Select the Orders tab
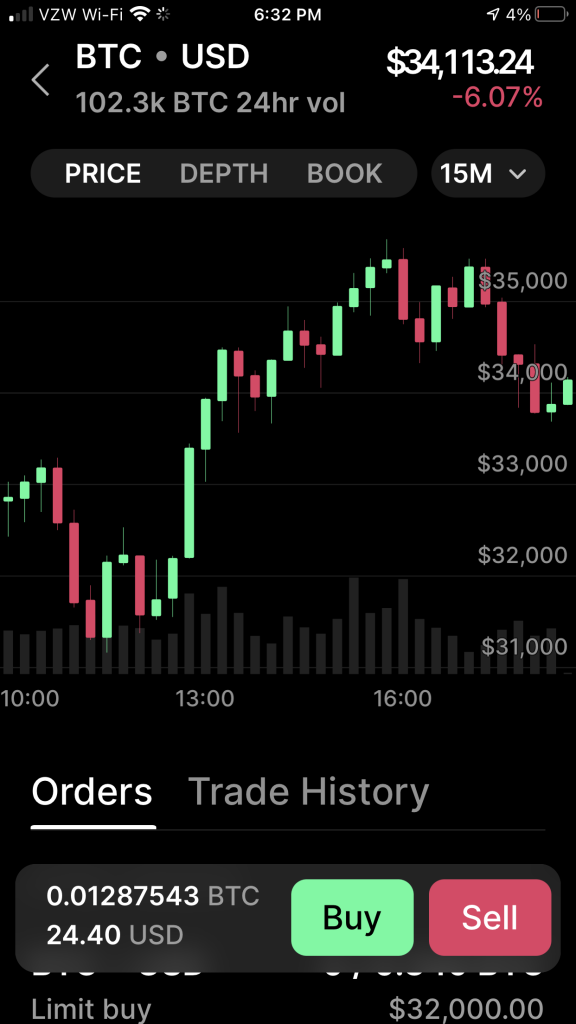576x1024 pixels. click(92, 792)
